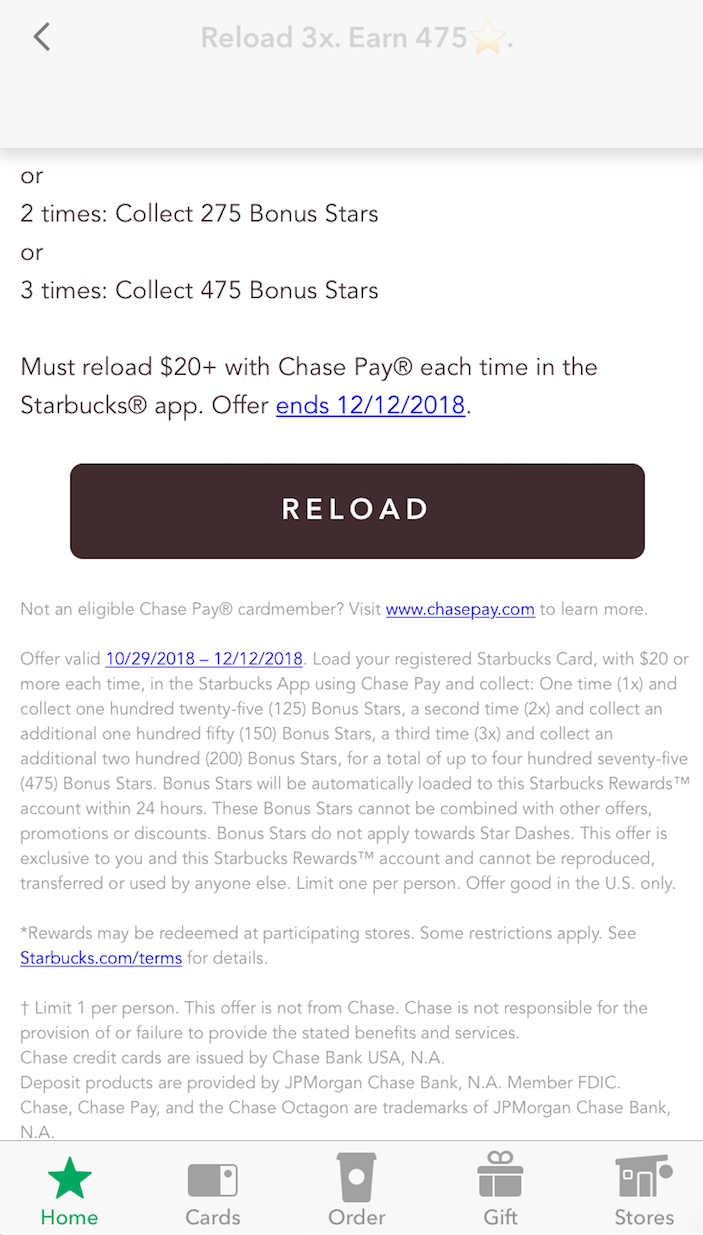
Task: Visit the www.chasepay.com link
Action: pyautogui.click(x=460, y=609)
